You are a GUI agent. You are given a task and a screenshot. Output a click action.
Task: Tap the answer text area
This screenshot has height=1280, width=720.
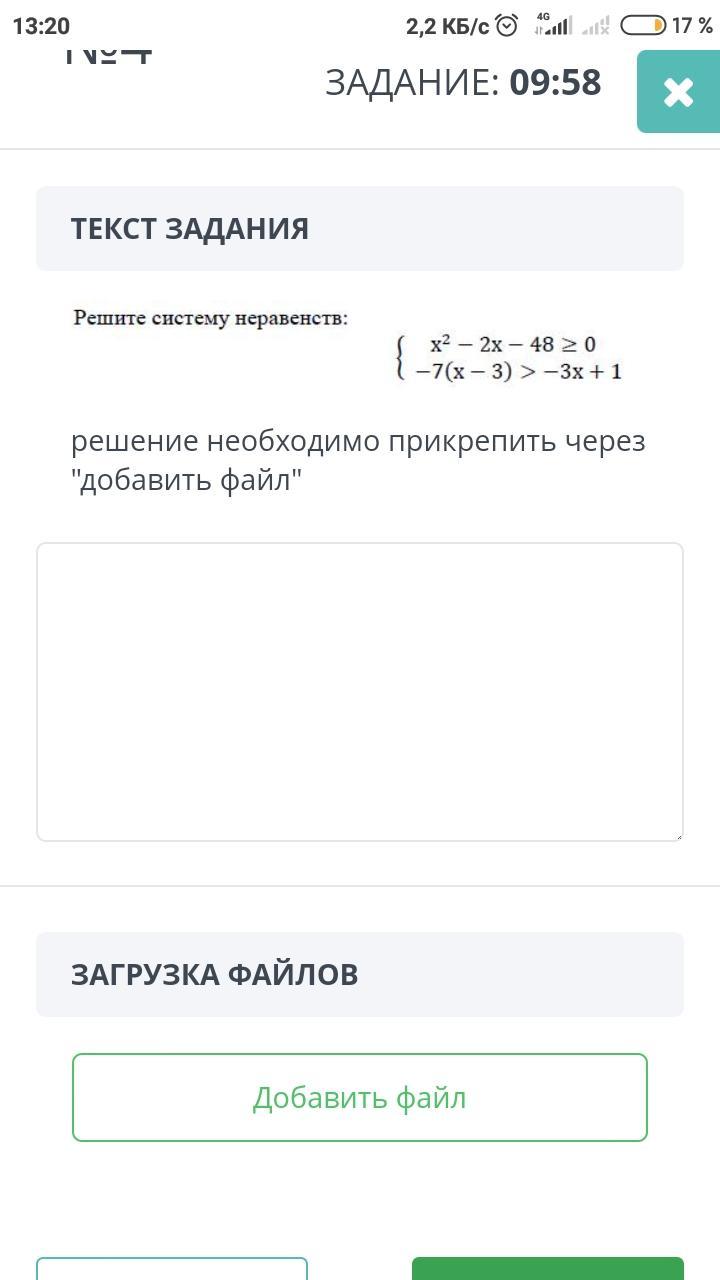click(360, 692)
